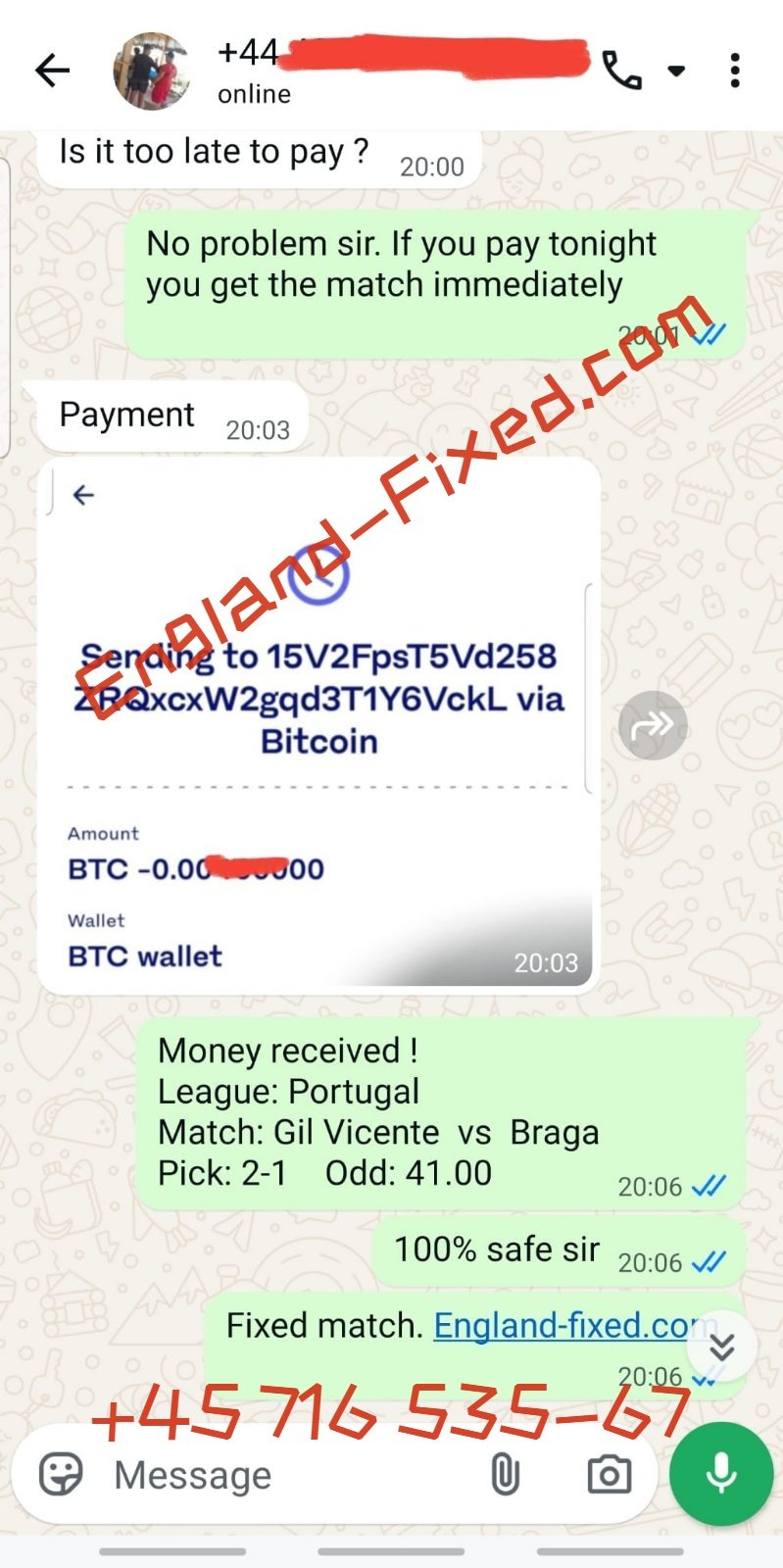
Task: Open the camera from the message bar
Action: [609, 1475]
